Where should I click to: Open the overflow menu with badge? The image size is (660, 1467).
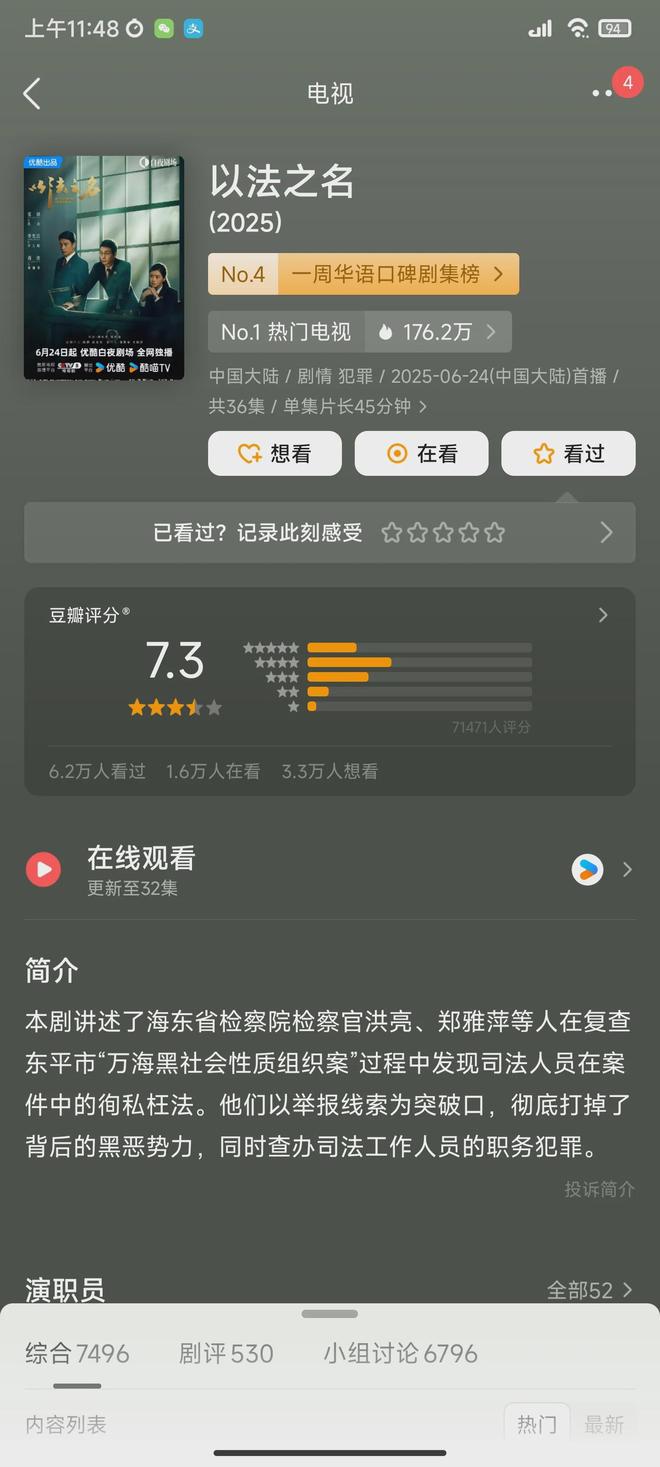[x=604, y=93]
